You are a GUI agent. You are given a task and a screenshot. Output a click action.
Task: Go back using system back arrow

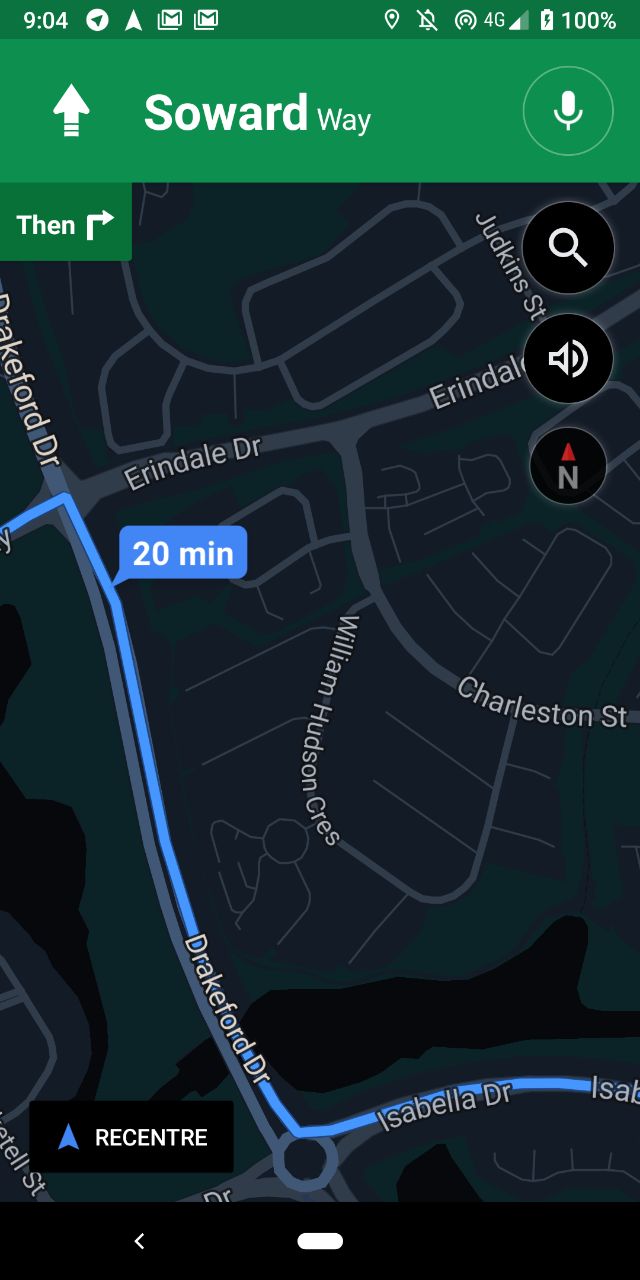click(x=139, y=1241)
